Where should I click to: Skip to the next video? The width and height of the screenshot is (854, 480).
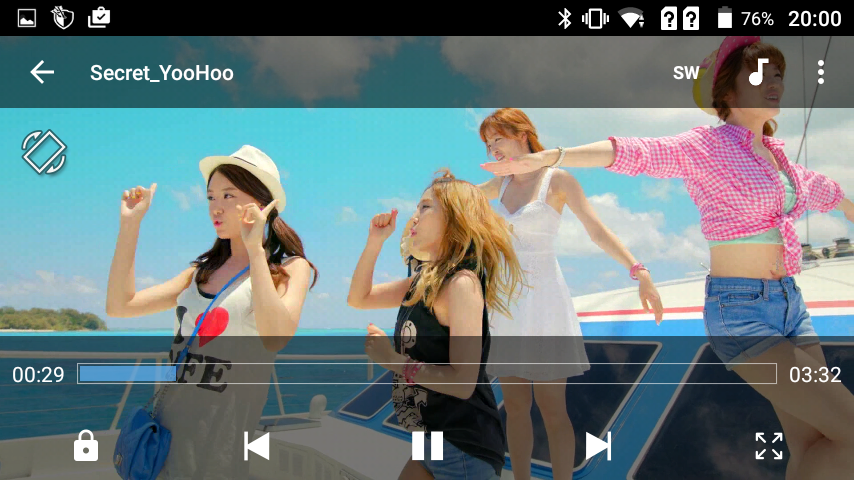tap(598, 445)
